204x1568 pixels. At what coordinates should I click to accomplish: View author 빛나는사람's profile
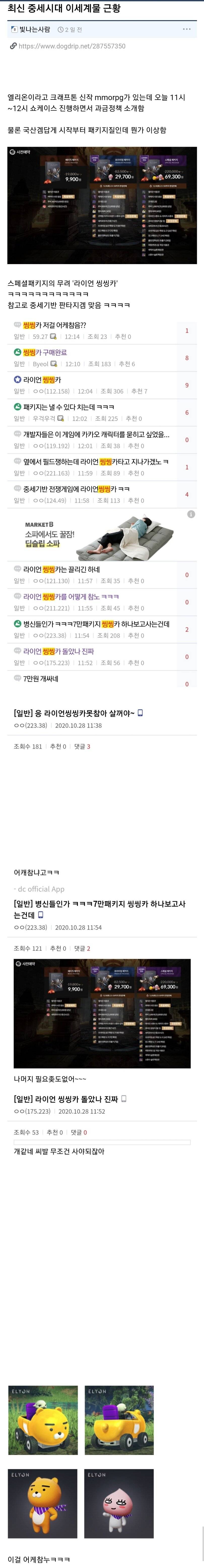(34, 29)
